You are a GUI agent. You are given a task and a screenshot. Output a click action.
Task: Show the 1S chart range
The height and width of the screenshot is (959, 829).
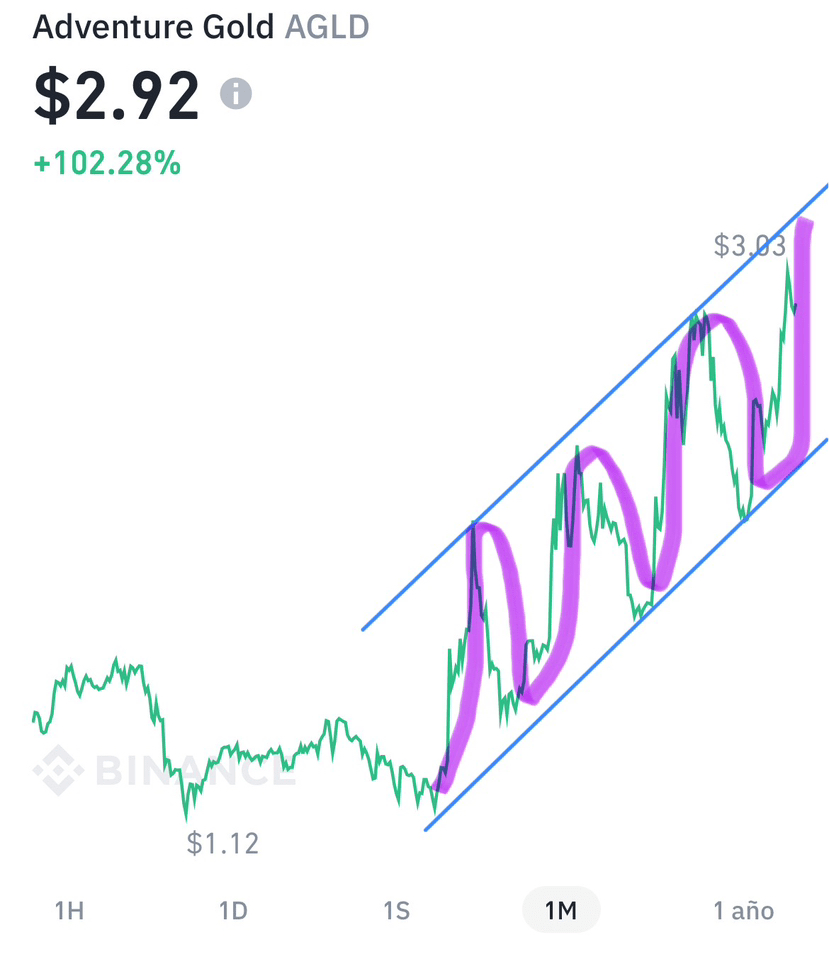tap(396, 910)
